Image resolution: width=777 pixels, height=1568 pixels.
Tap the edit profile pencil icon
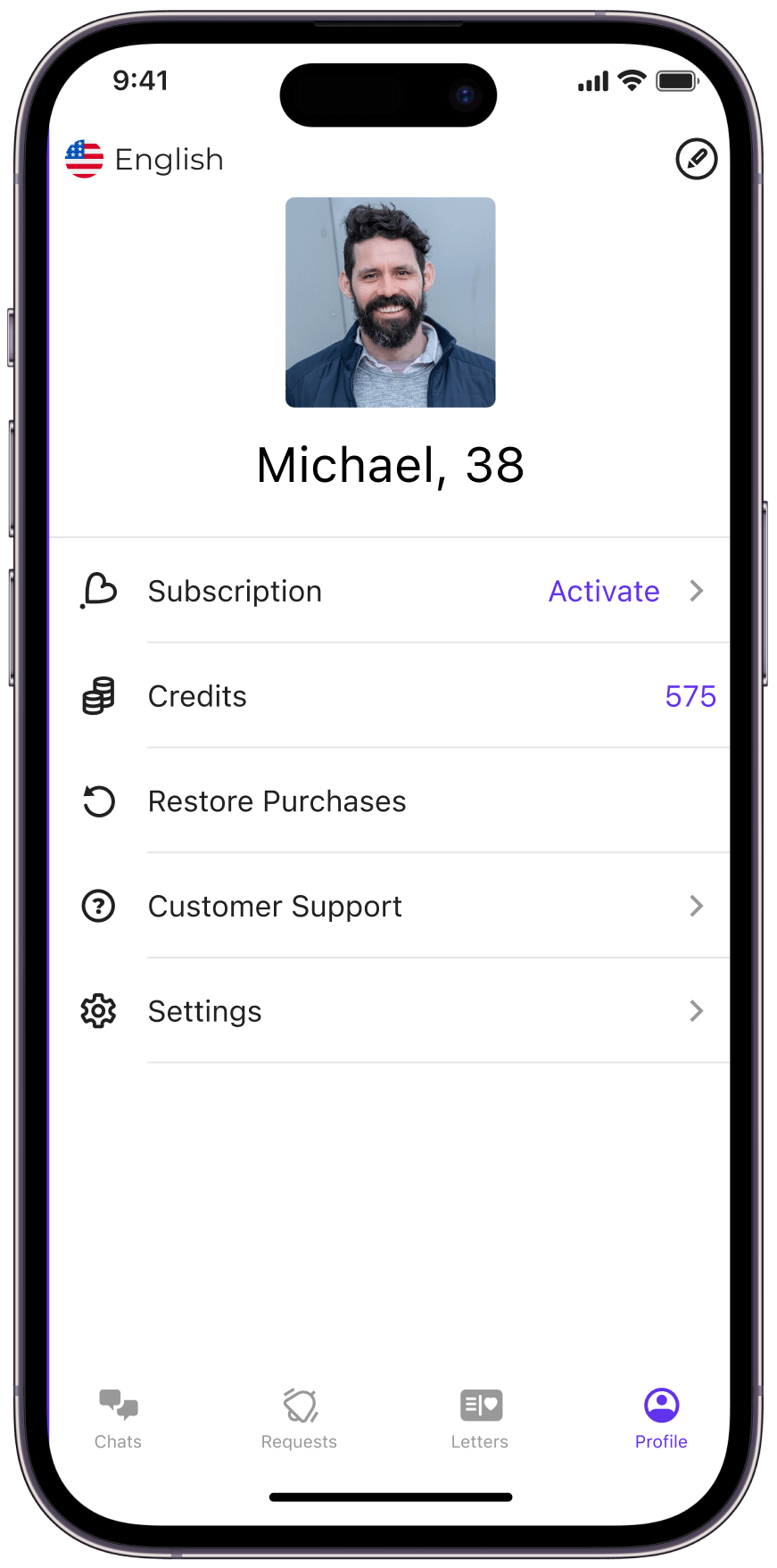click(x=696, y=159)
